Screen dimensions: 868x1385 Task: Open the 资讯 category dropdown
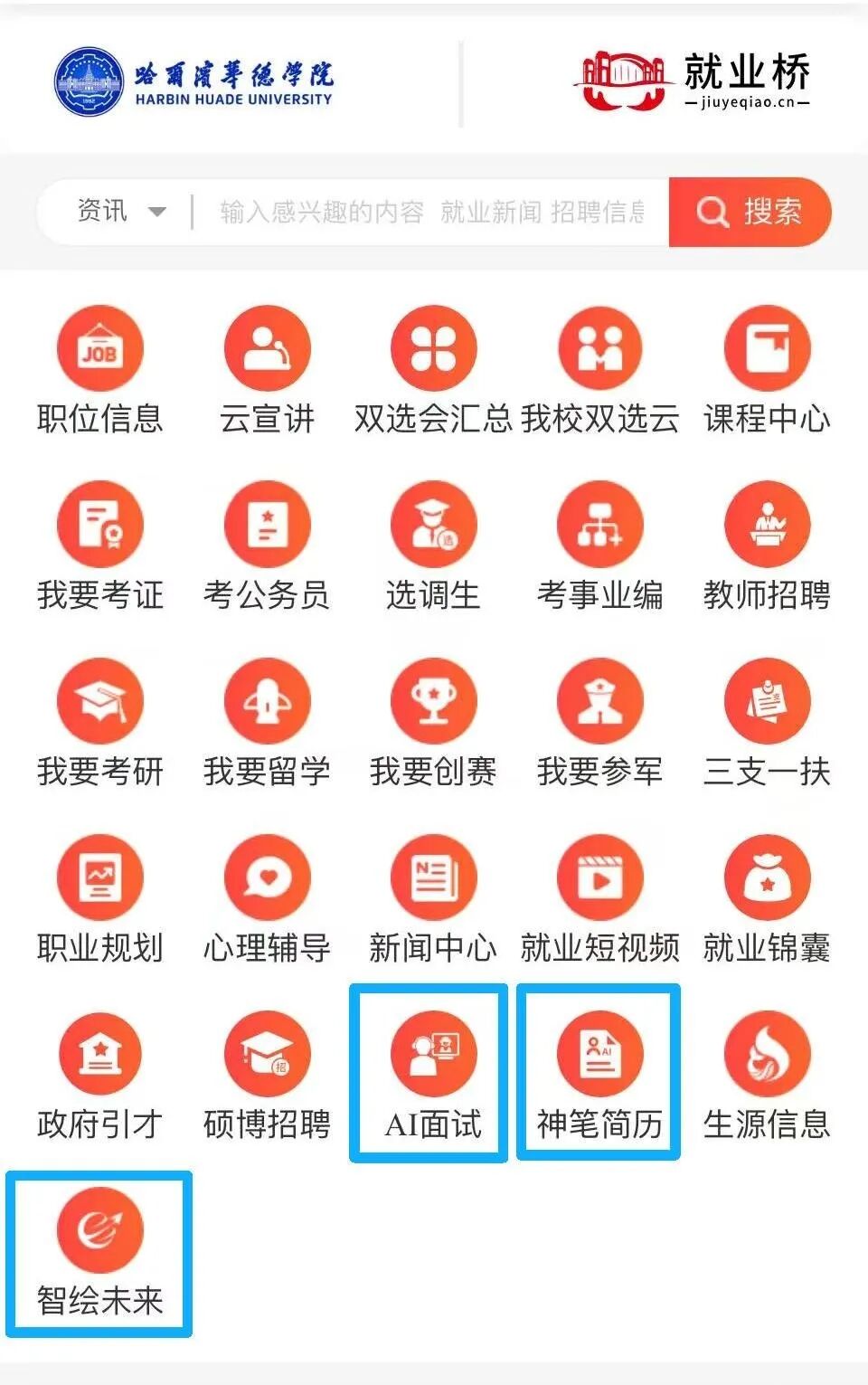(x=121, y=212)
